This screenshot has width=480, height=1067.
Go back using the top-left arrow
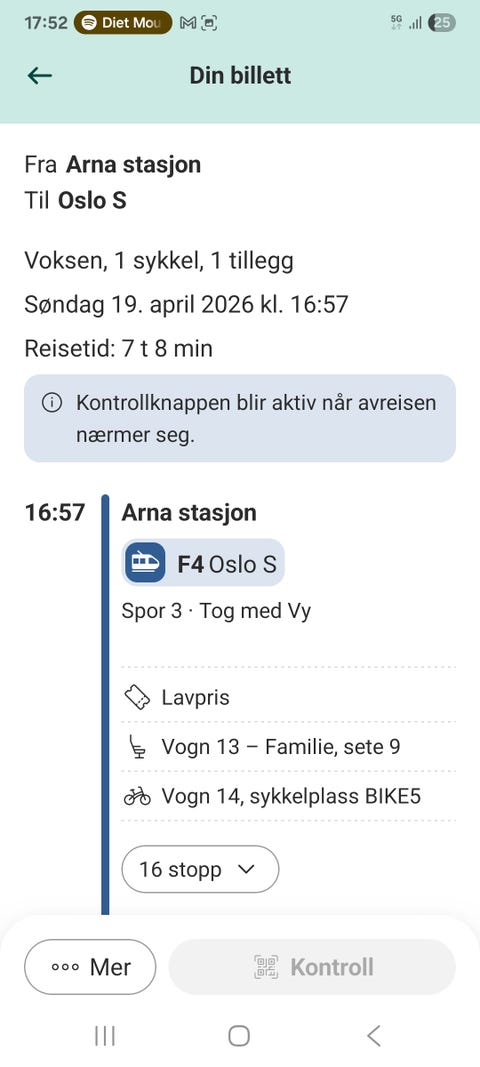(39, 76)
